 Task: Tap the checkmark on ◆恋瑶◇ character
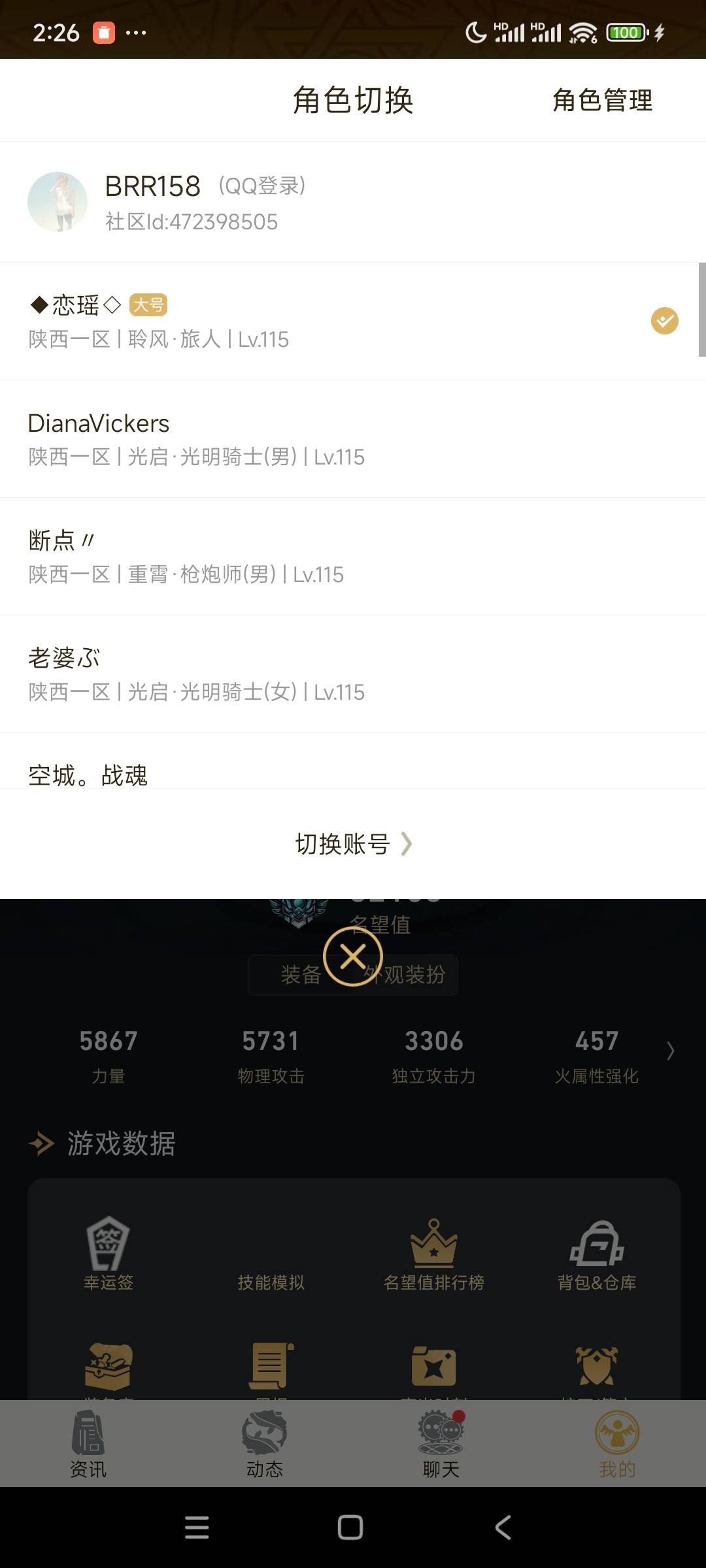(x=665, y=321)
